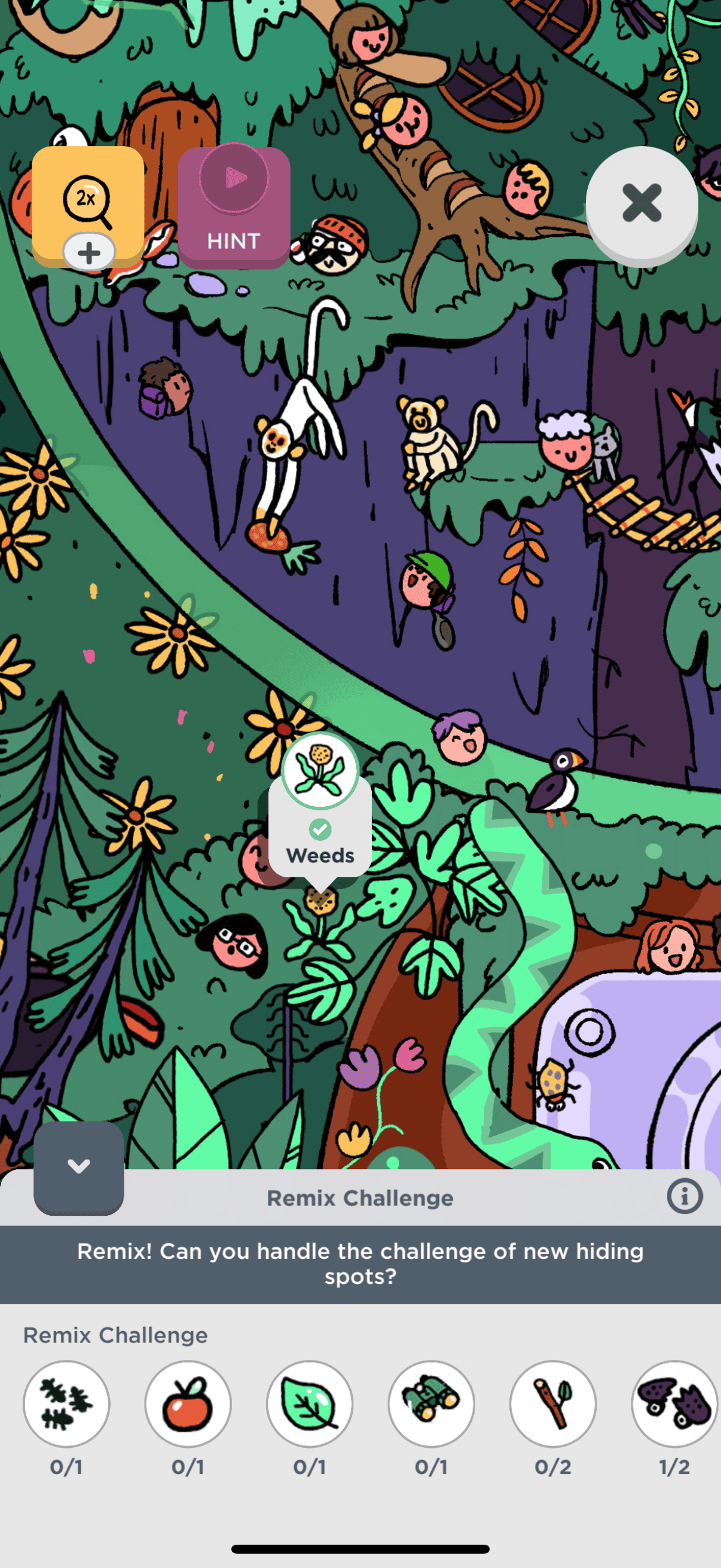This screenshot has height=1568, width=721.
Task: Select the binoculars target item
Action: click(x=432, y=1403)
